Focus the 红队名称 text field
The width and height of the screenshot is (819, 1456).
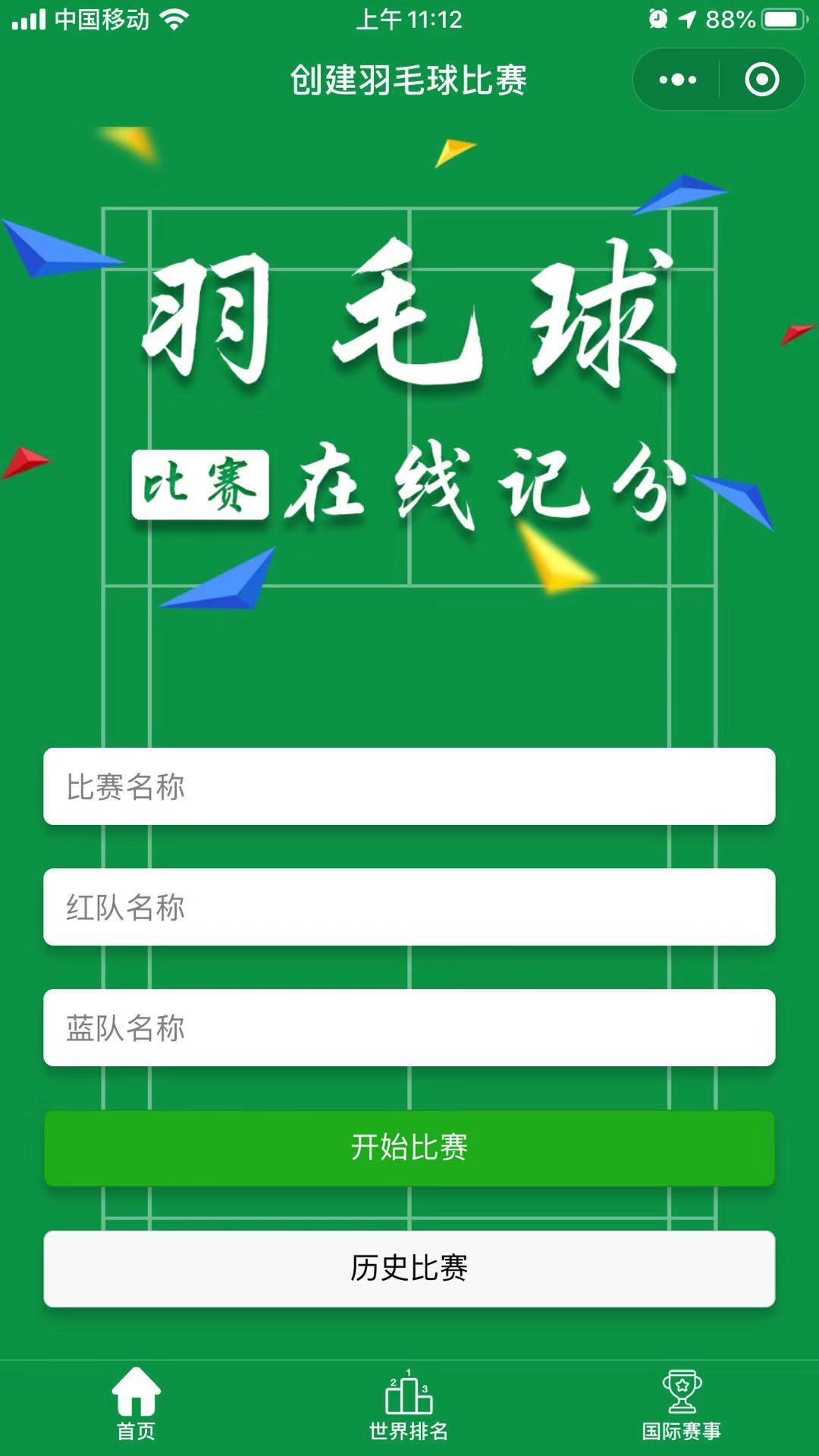click(x=409, y=907)
